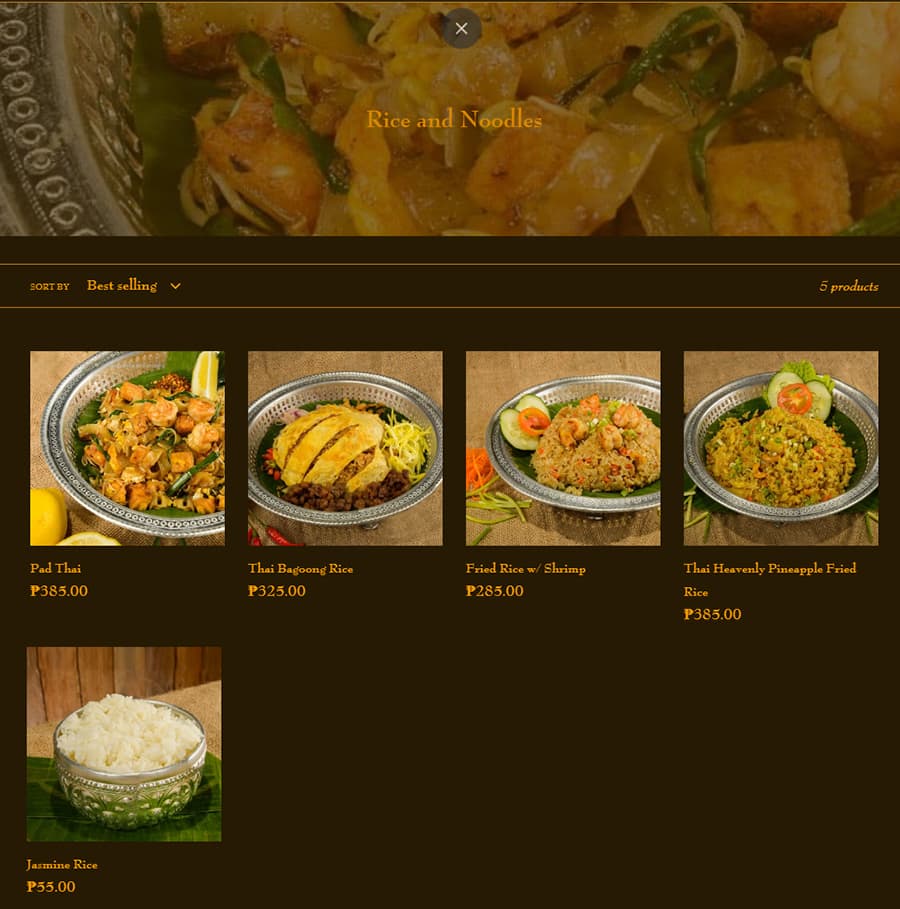This screenshot has height=909, width=900.
Task: Click the Pad Thai dish photo
Action: point(127,447)
